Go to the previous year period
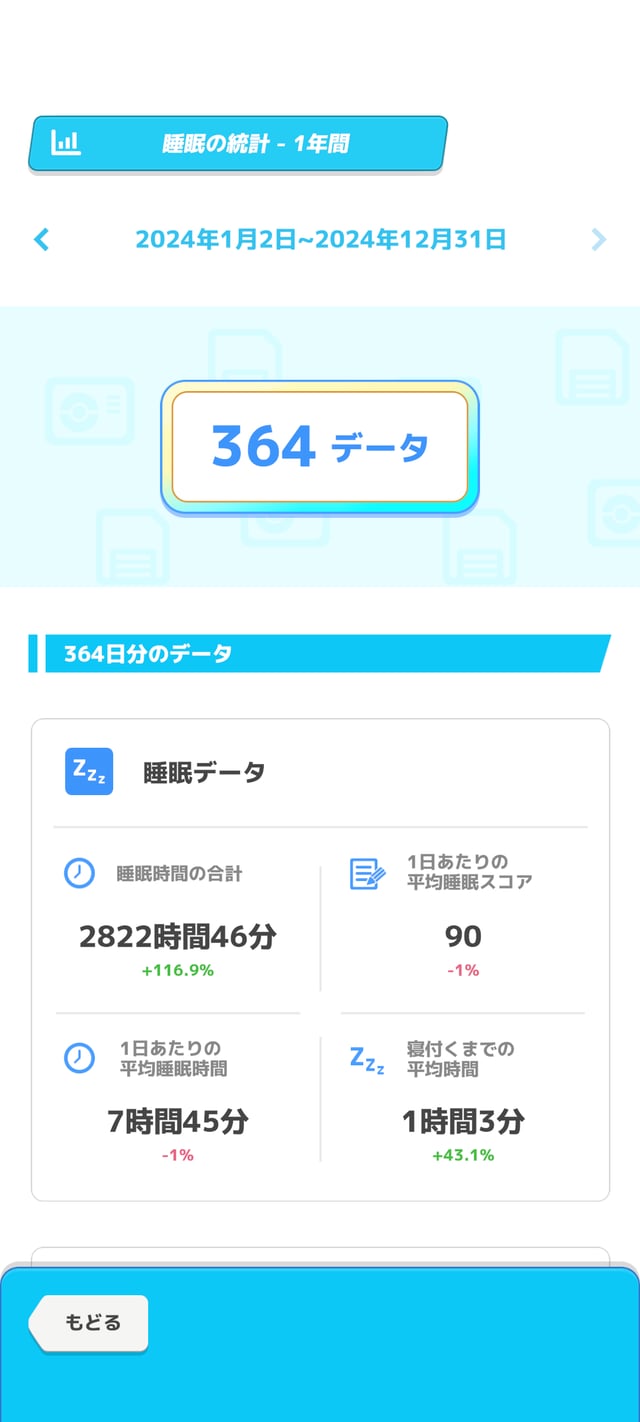The height and width of the screenshot is (1422, 640). coord(41,240)
